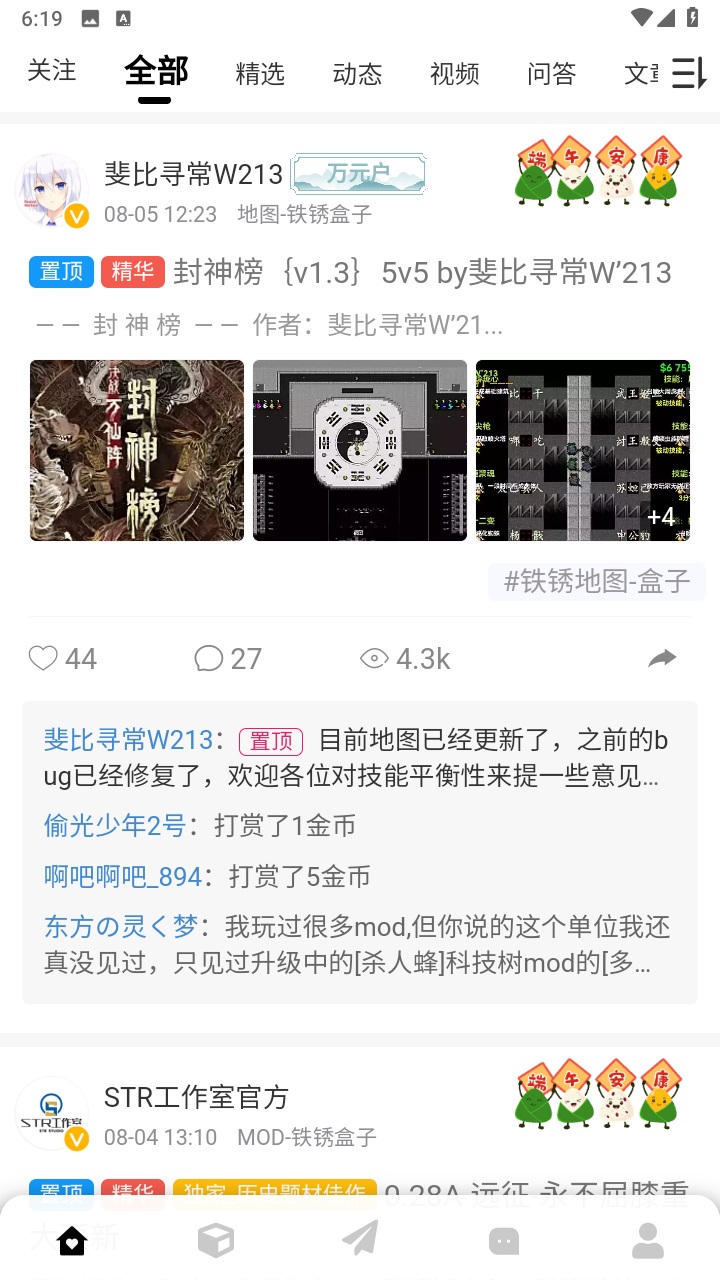Go to the home tab in bottom bar

[x=72, y=1241]
